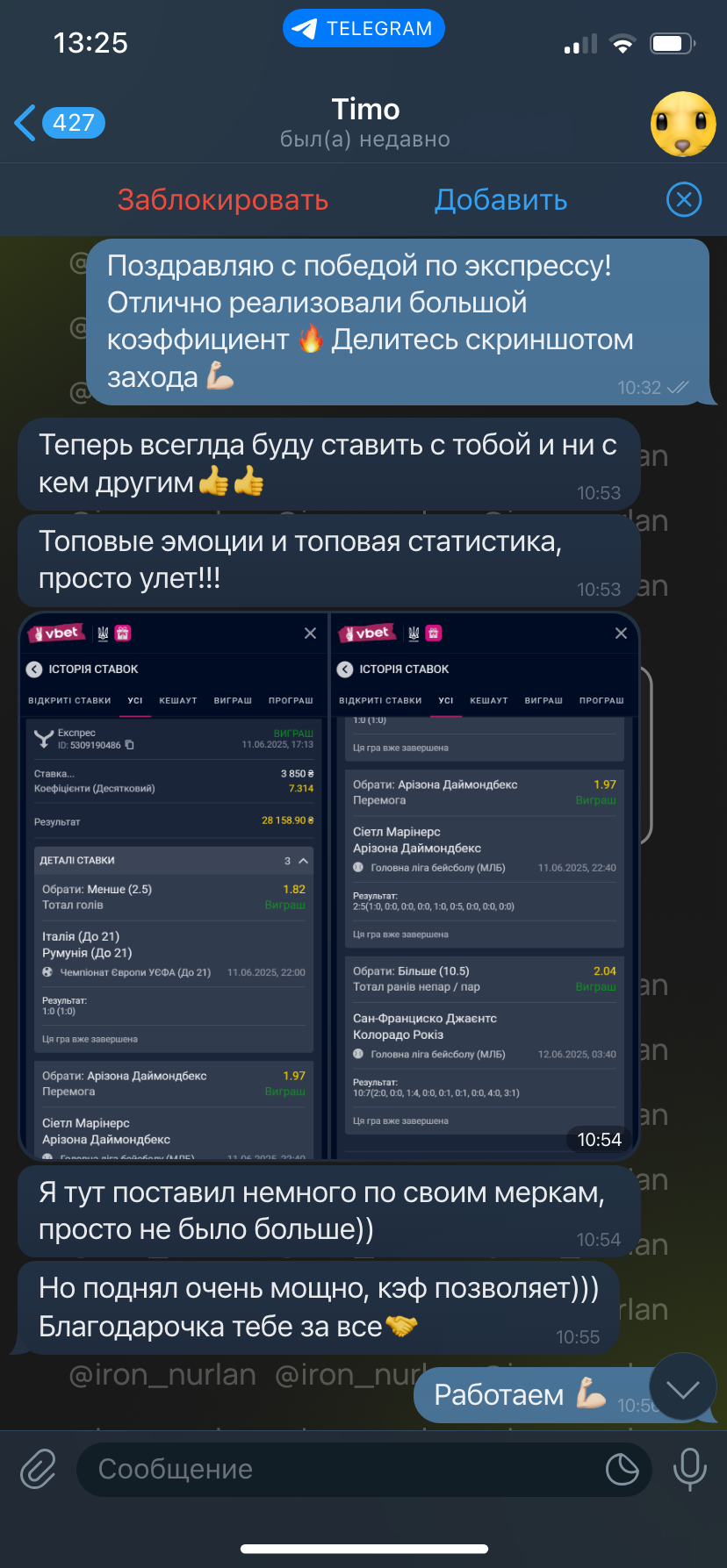Open Timo's chat info from the title

point(365,123)
